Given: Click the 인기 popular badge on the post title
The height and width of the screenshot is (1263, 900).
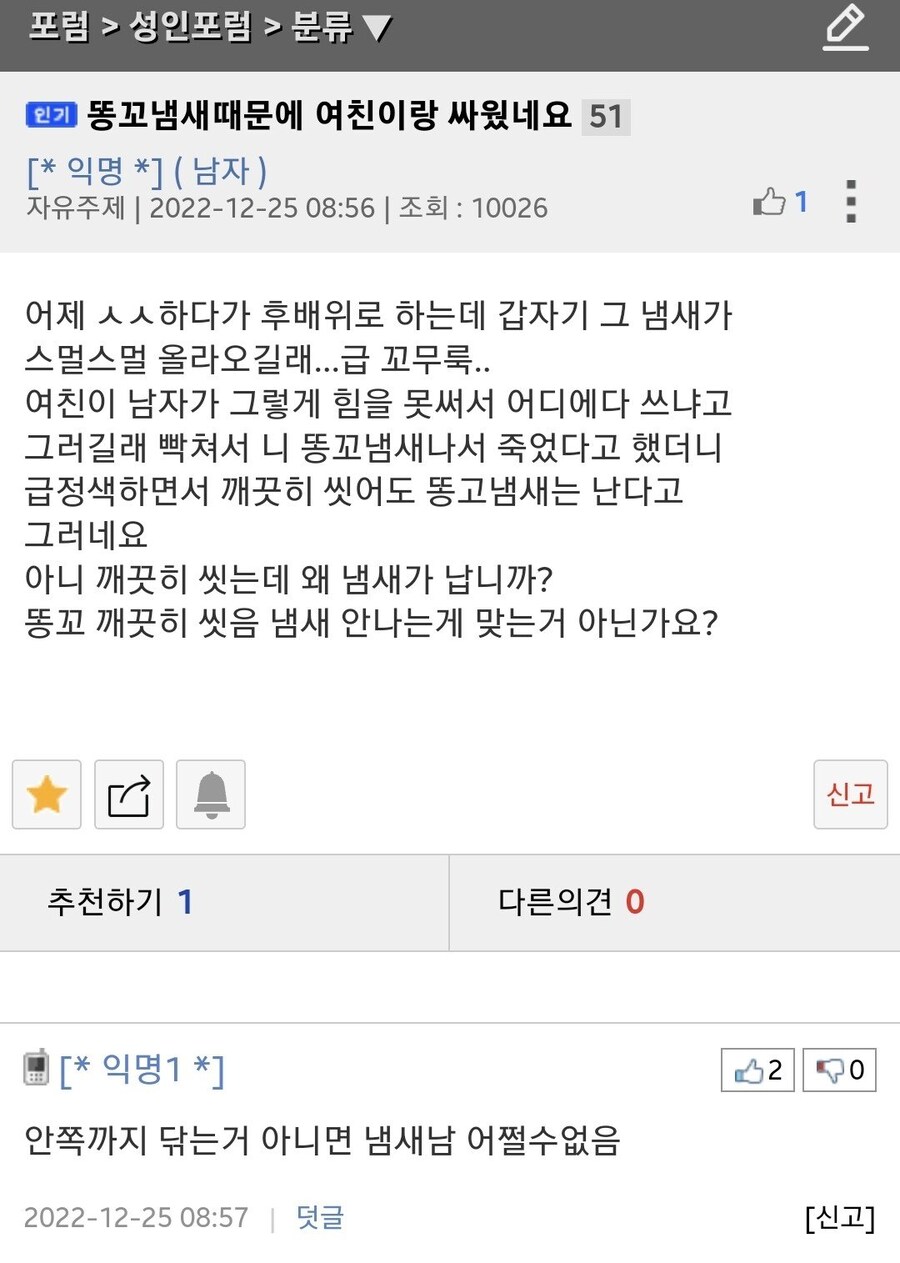Looking at the screenshot, I should [x=51, y=115].
